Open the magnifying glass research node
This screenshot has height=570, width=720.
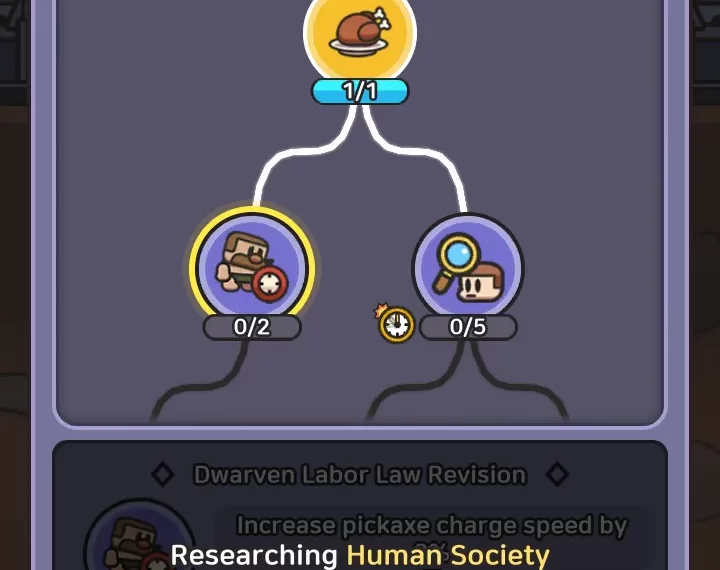click(467, 268)
